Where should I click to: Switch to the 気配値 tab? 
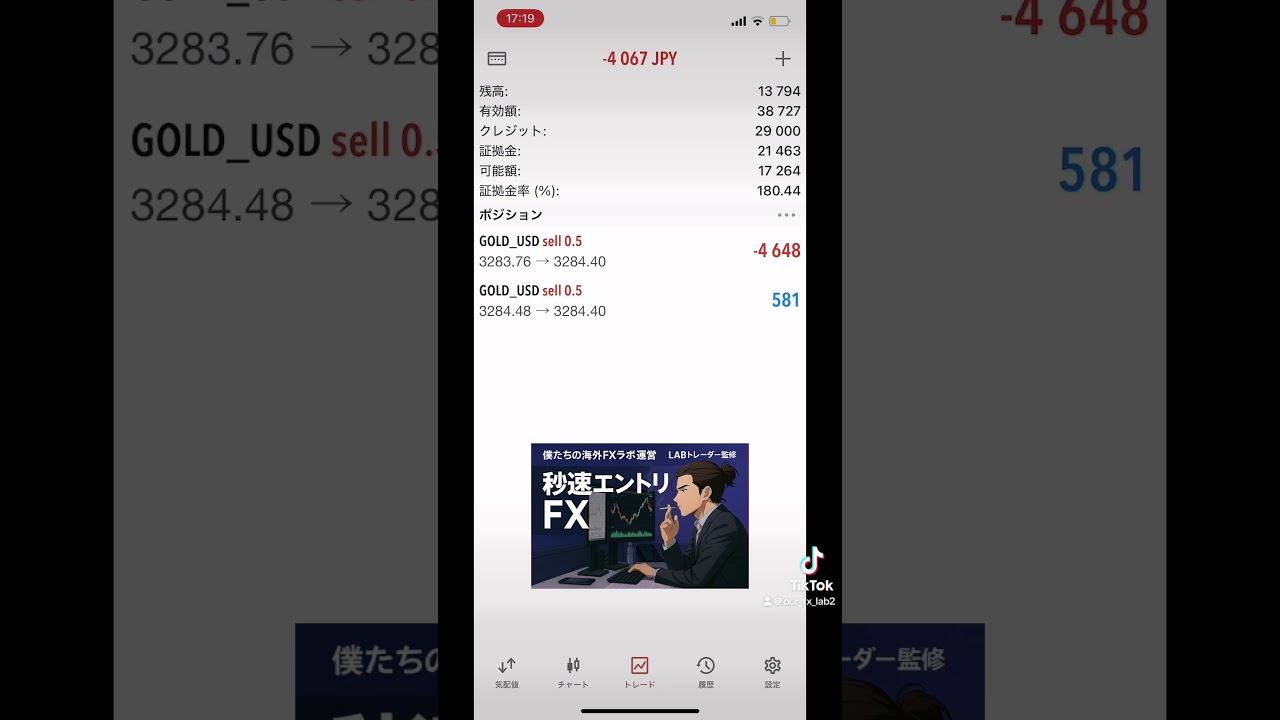507,672
